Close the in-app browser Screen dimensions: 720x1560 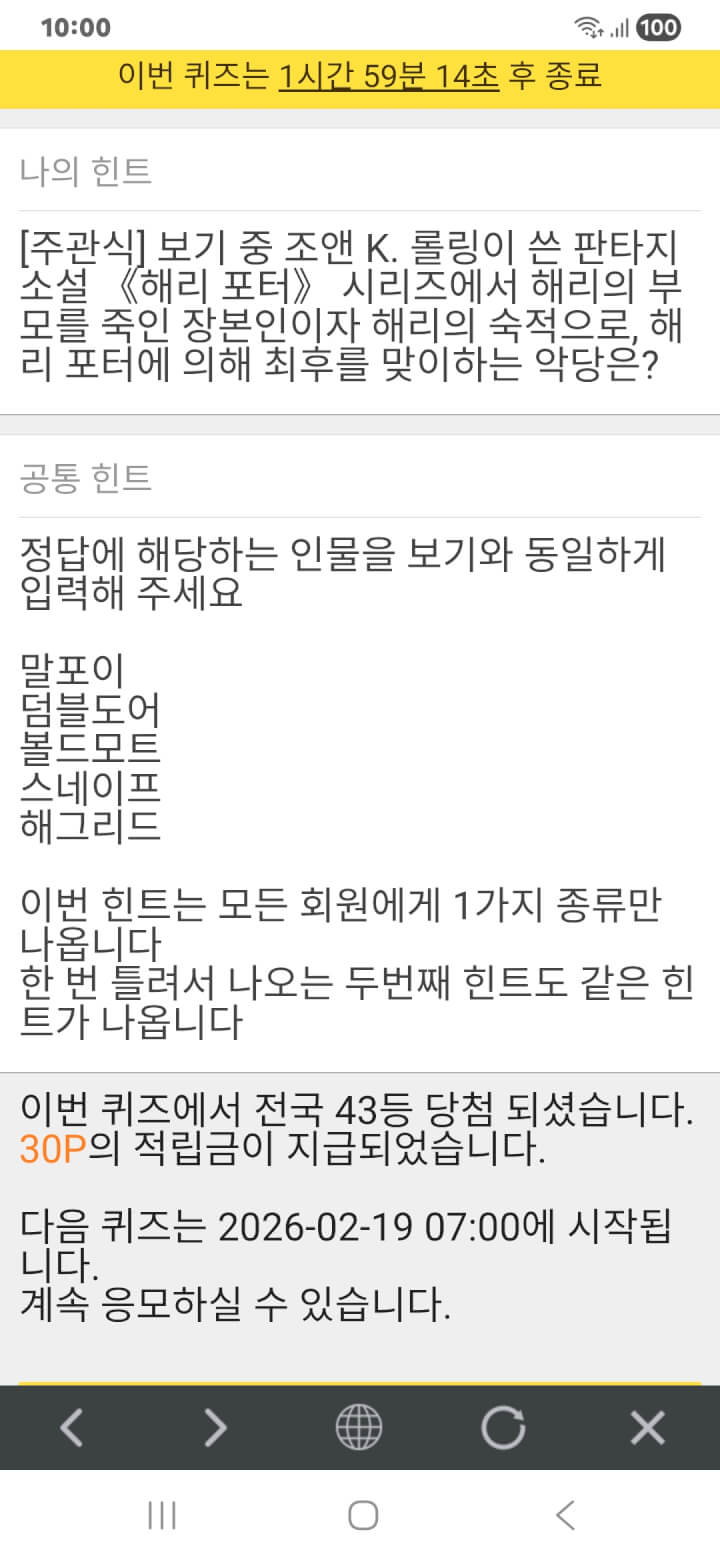click(x=647, y=1428)
